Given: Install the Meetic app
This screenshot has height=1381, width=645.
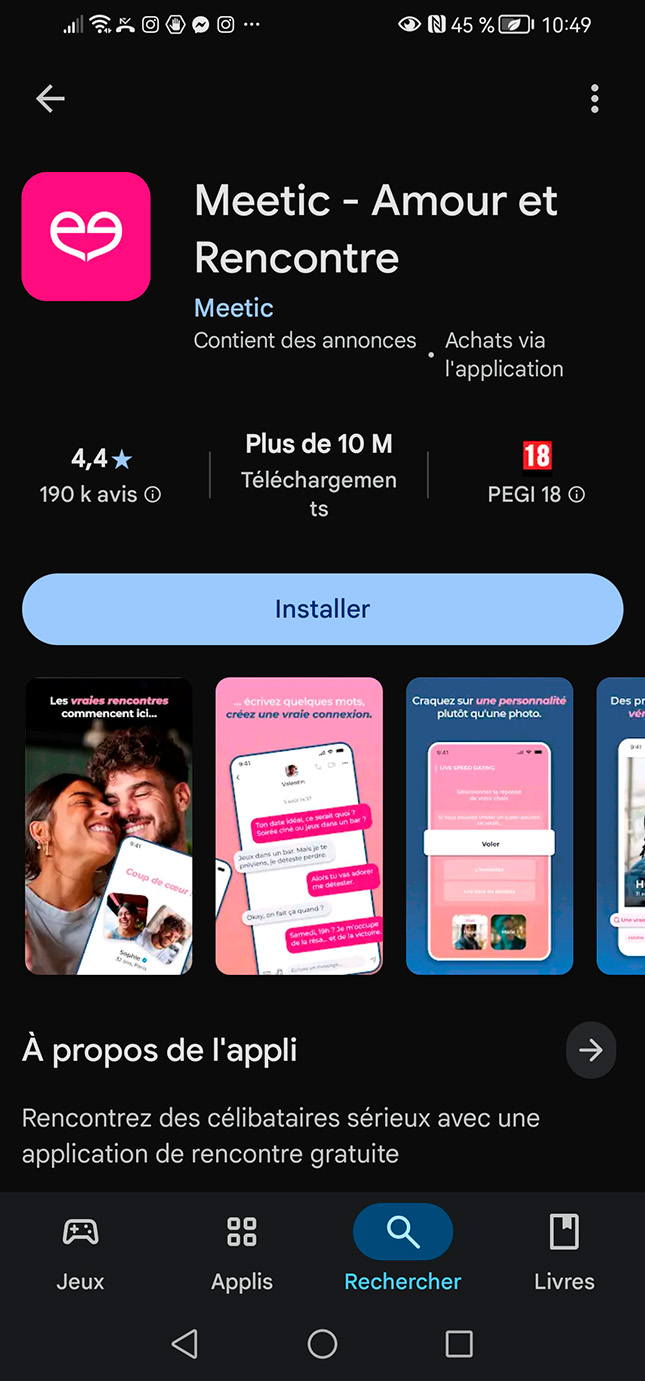Looking at the screenshot, I should coord(322,609).
